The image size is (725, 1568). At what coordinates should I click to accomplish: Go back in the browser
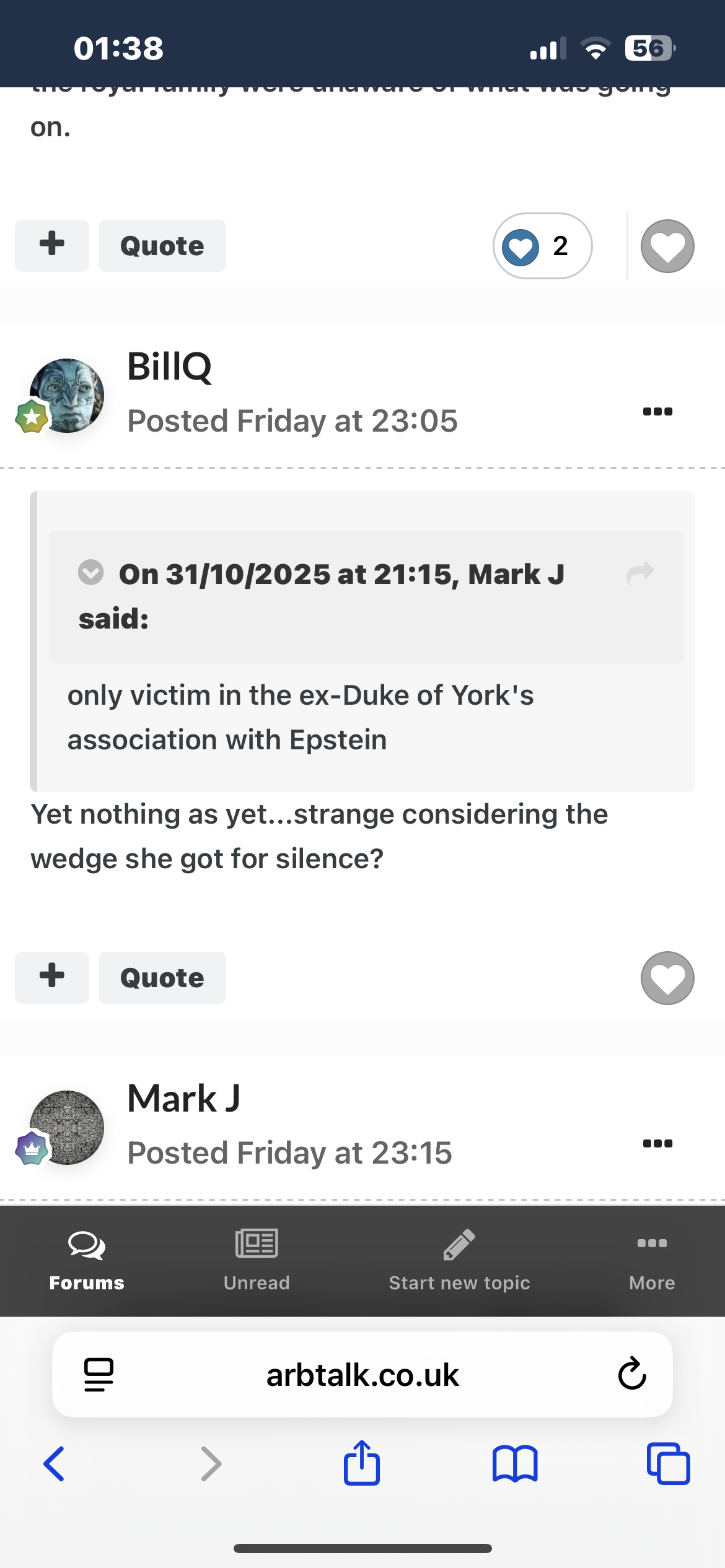point(55,1464)
